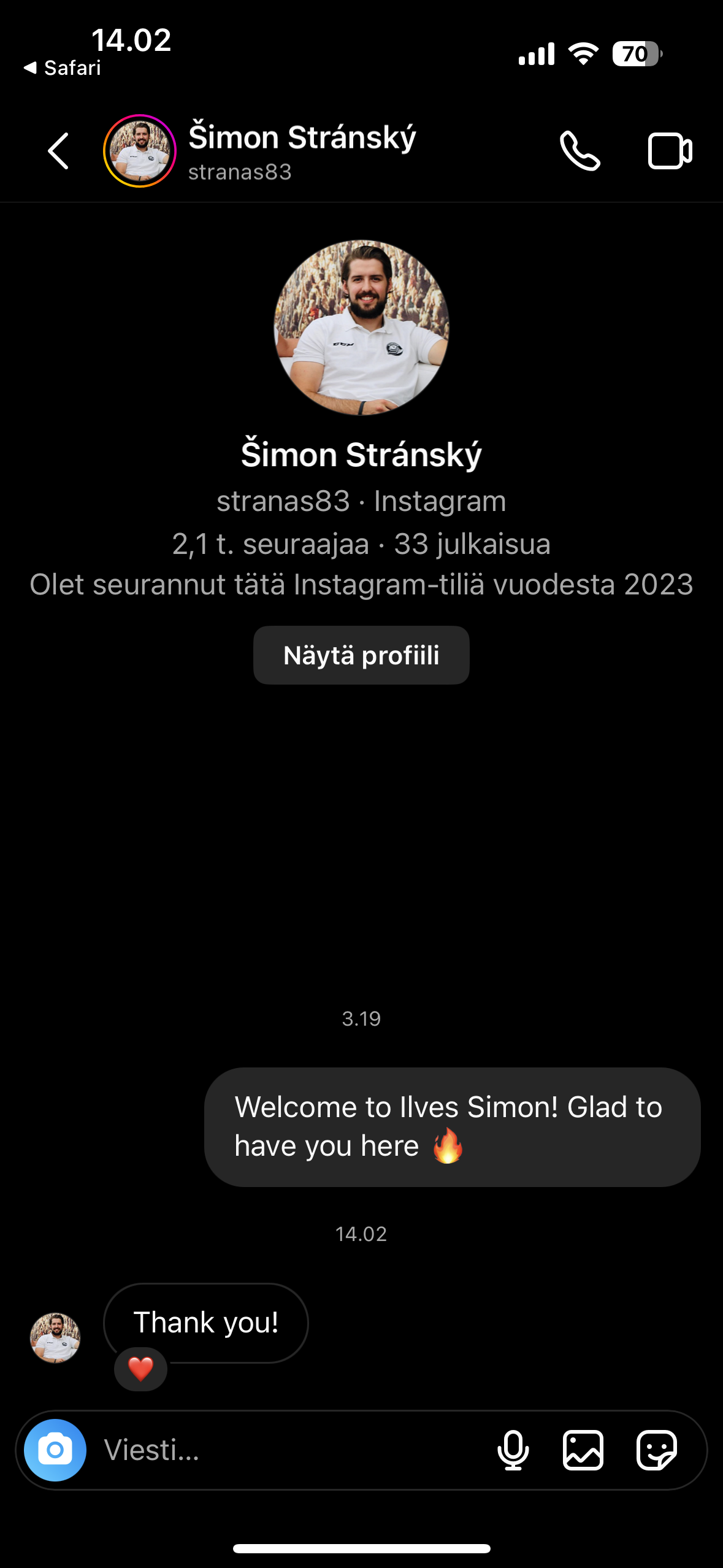Tap the Viesti message input field
The height and width of the screenshot is (1568, 723).
pyautogui.click(x=288, y=1450)
